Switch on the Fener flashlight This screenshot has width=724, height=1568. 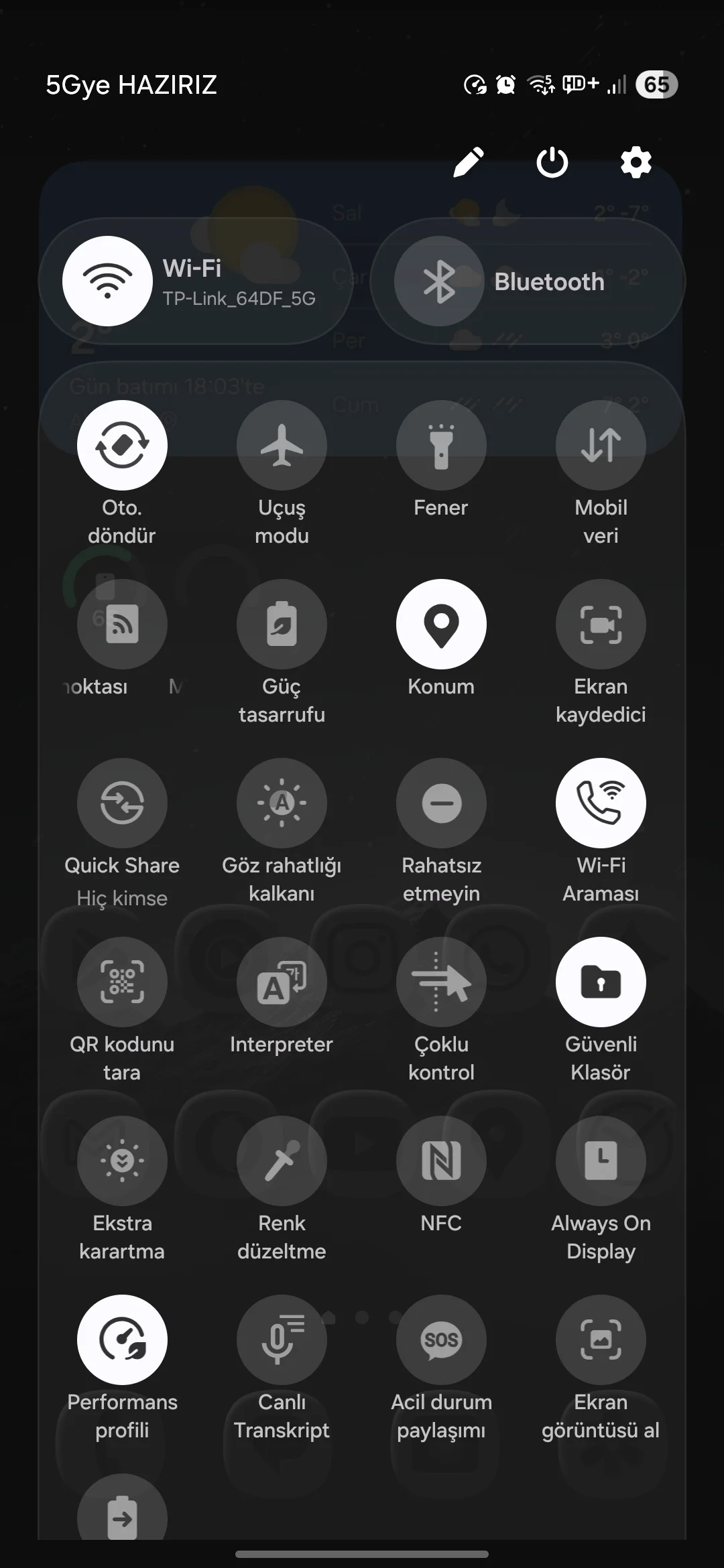tap(441, 445)
